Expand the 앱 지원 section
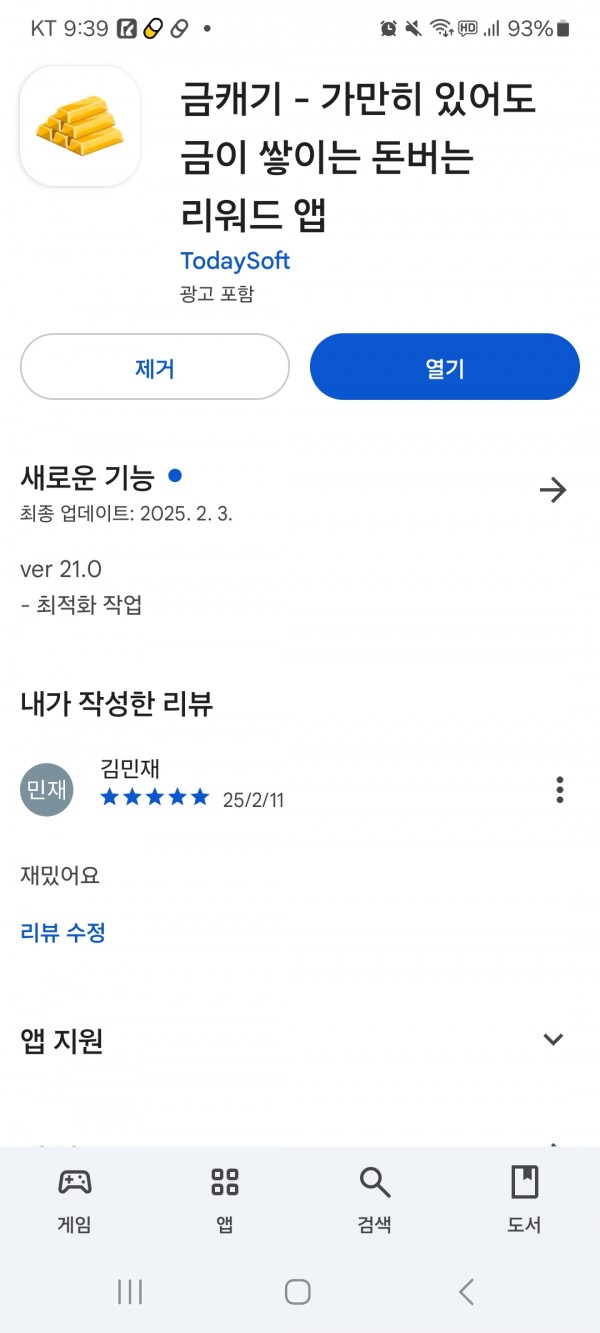Viewport: 600px width, 1333px height. (553, 1040)
